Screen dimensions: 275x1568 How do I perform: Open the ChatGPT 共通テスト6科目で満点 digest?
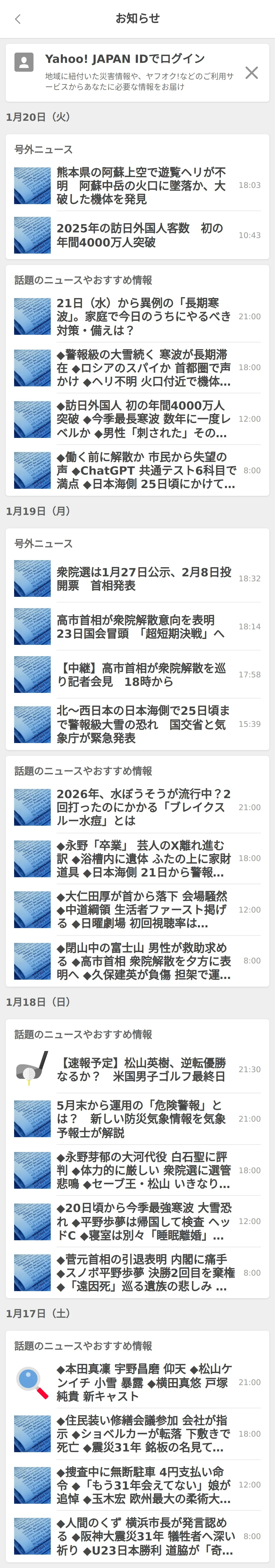click(143, 471)
